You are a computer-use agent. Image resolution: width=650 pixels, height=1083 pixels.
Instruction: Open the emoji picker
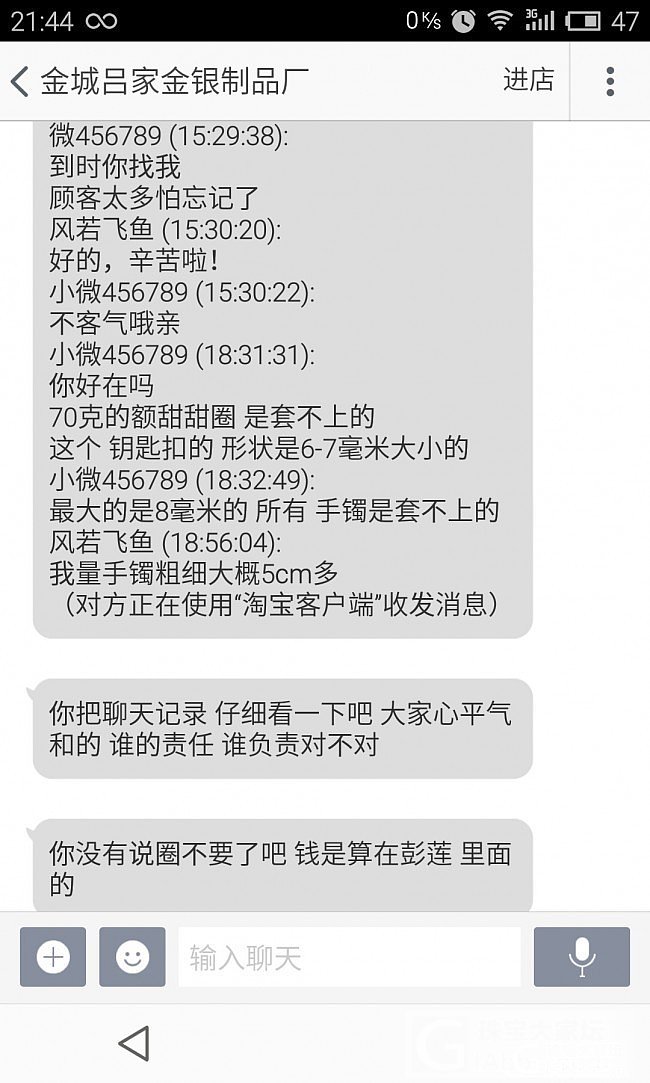(132, 957)
